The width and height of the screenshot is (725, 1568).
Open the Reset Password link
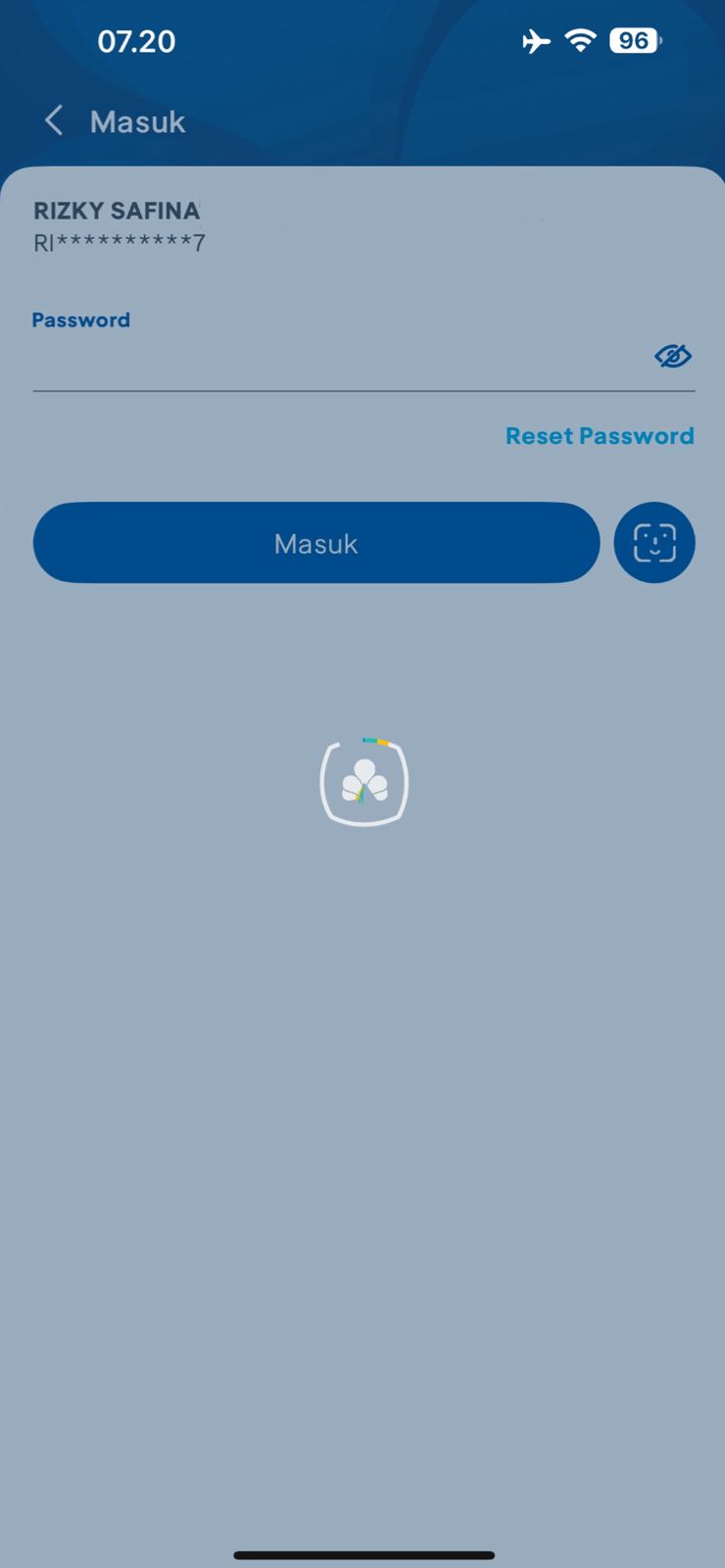tap(600, 436)
